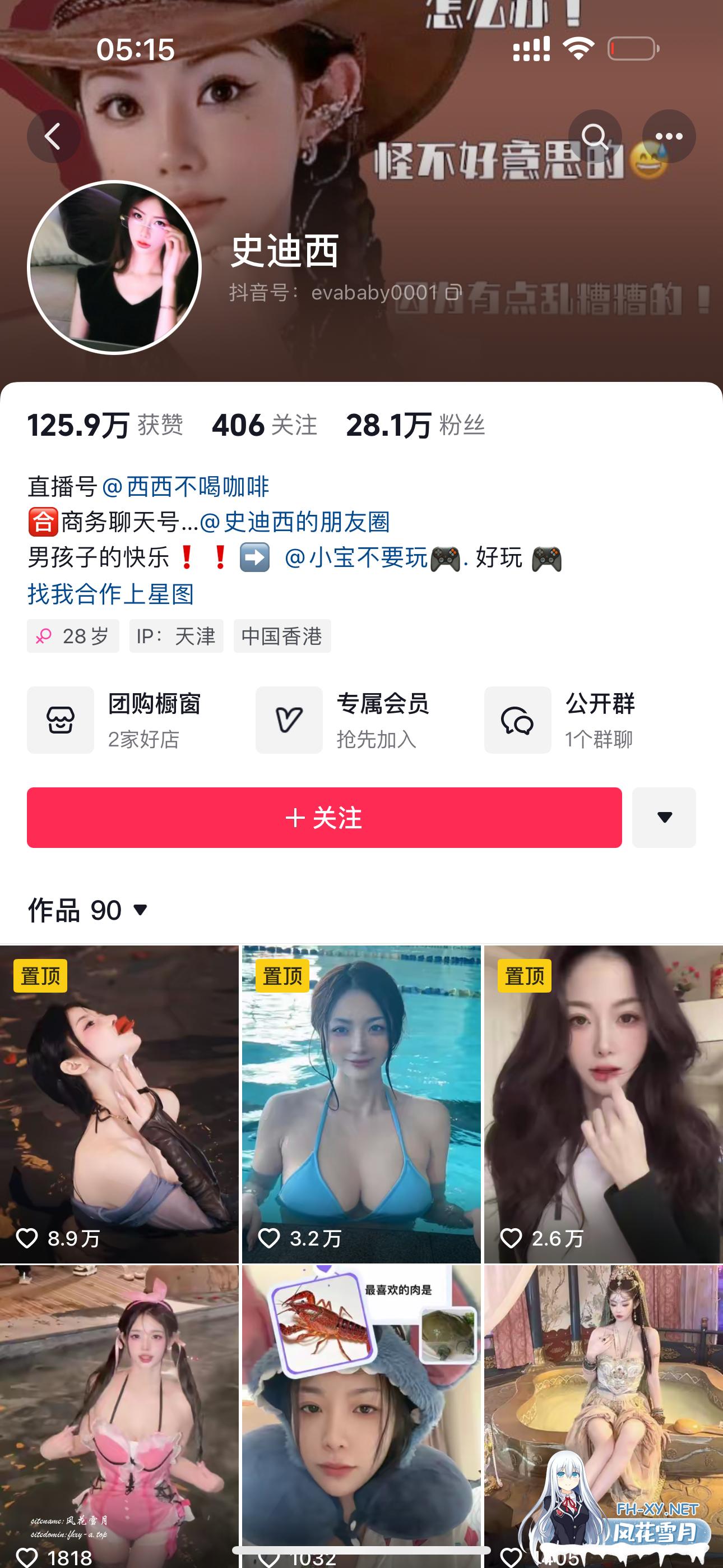Open the three-dot overflow menu
This screenshot has width=723, height=1568.
(x=669, y=136)
